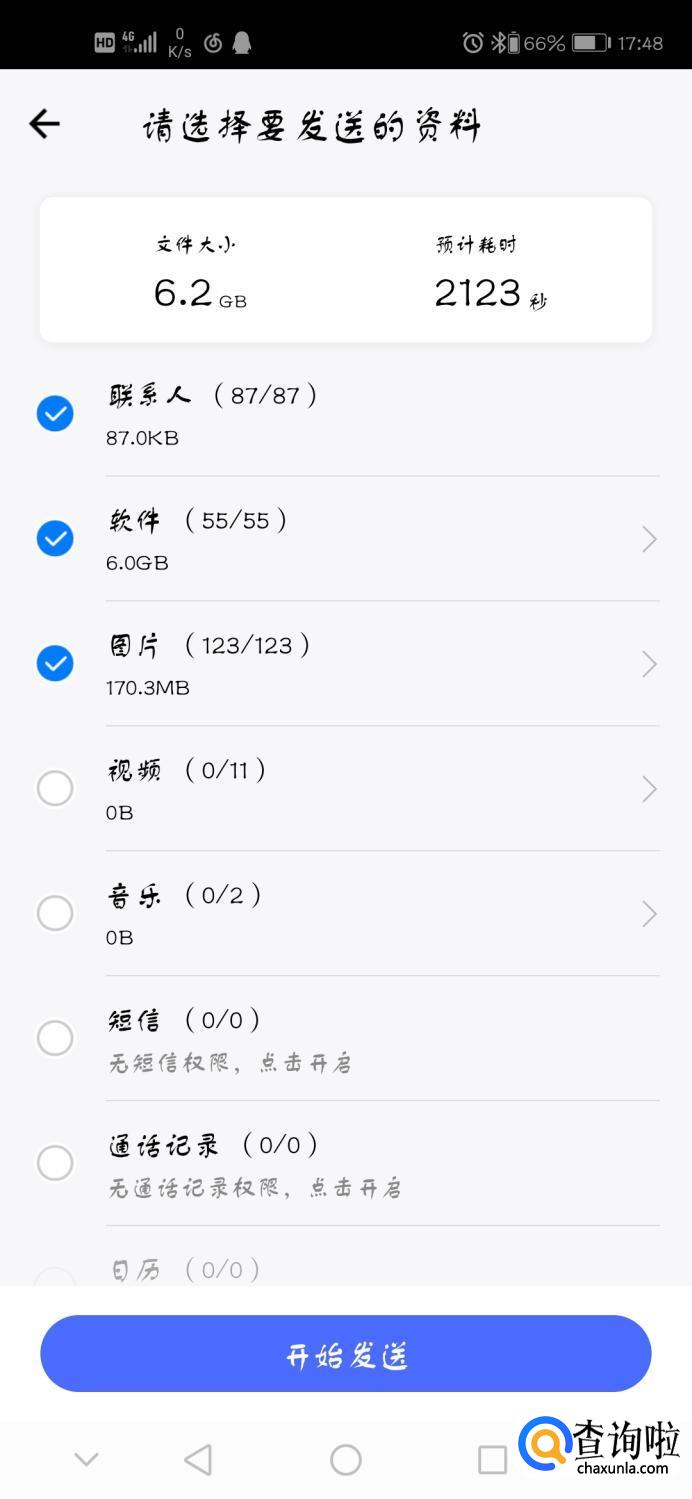Expand the 音乐 list via its chevron
The width and height of the screenshot is (692, 1499).
(649, 914)
